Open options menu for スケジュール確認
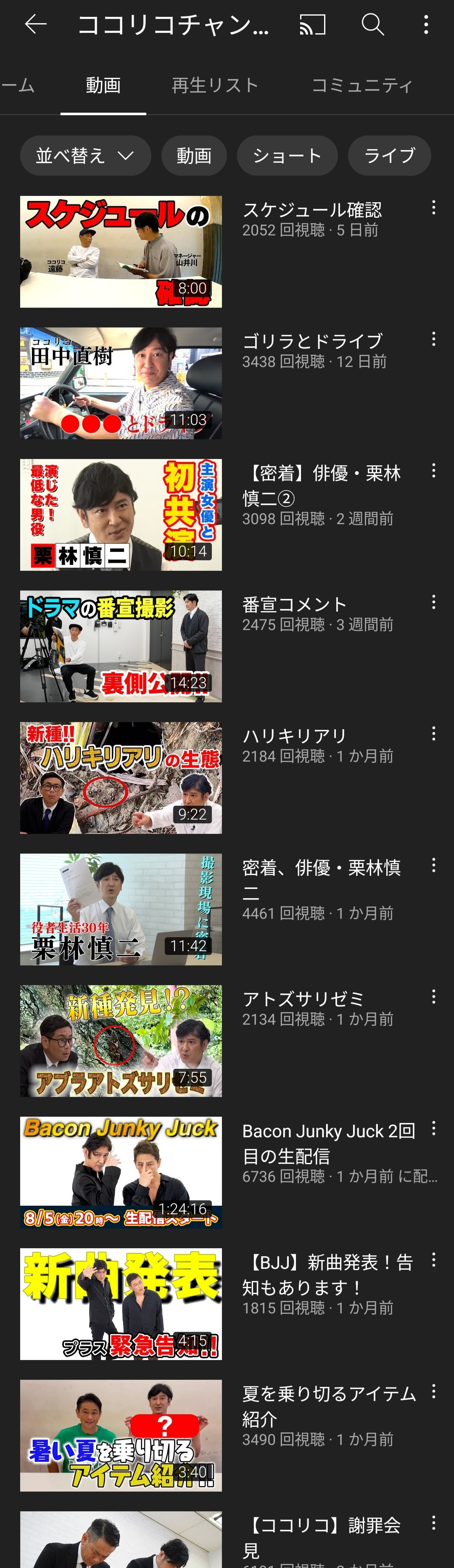The width and height of the screenshot is (454, 1568). pos(433,208)
